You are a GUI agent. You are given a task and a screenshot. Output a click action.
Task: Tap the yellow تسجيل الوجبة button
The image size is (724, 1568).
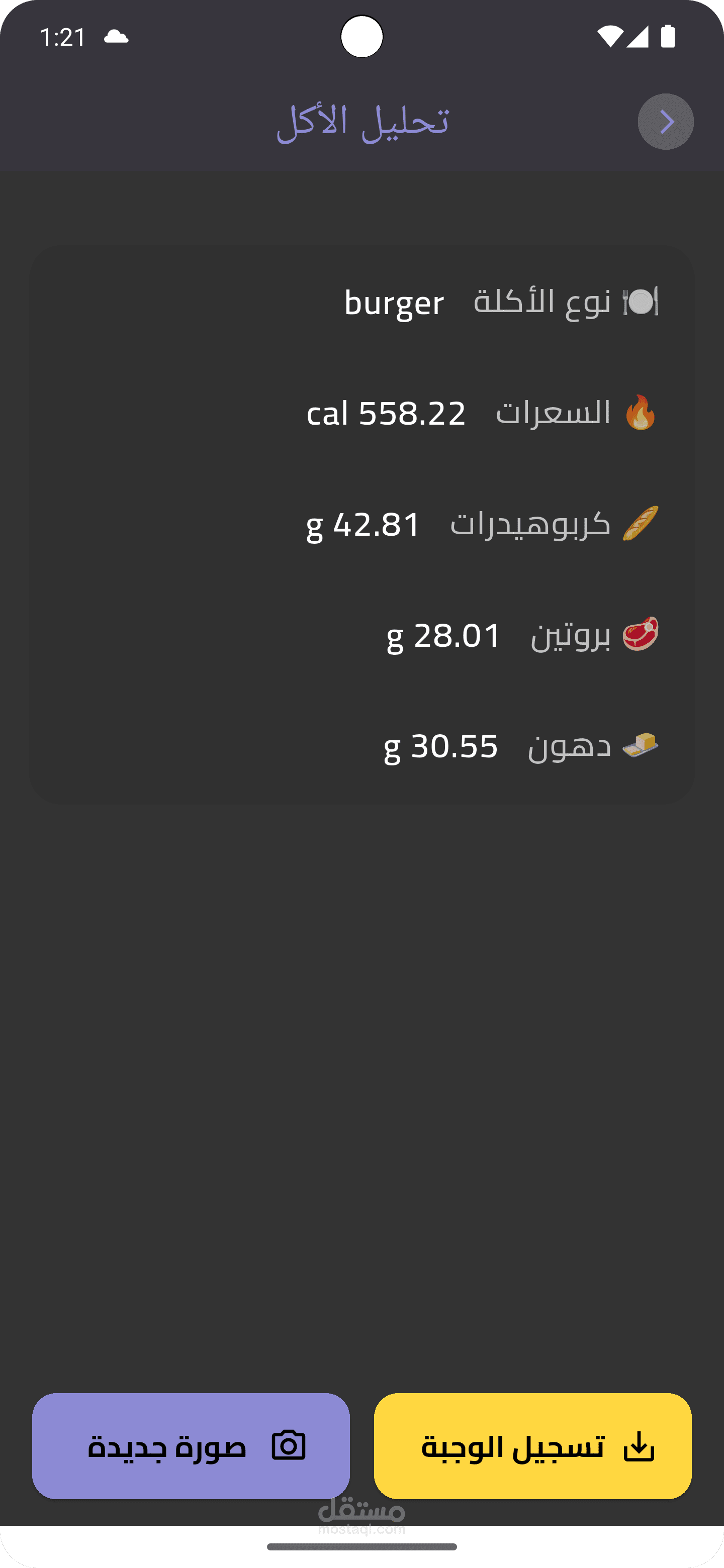(x=533, y=1446)
